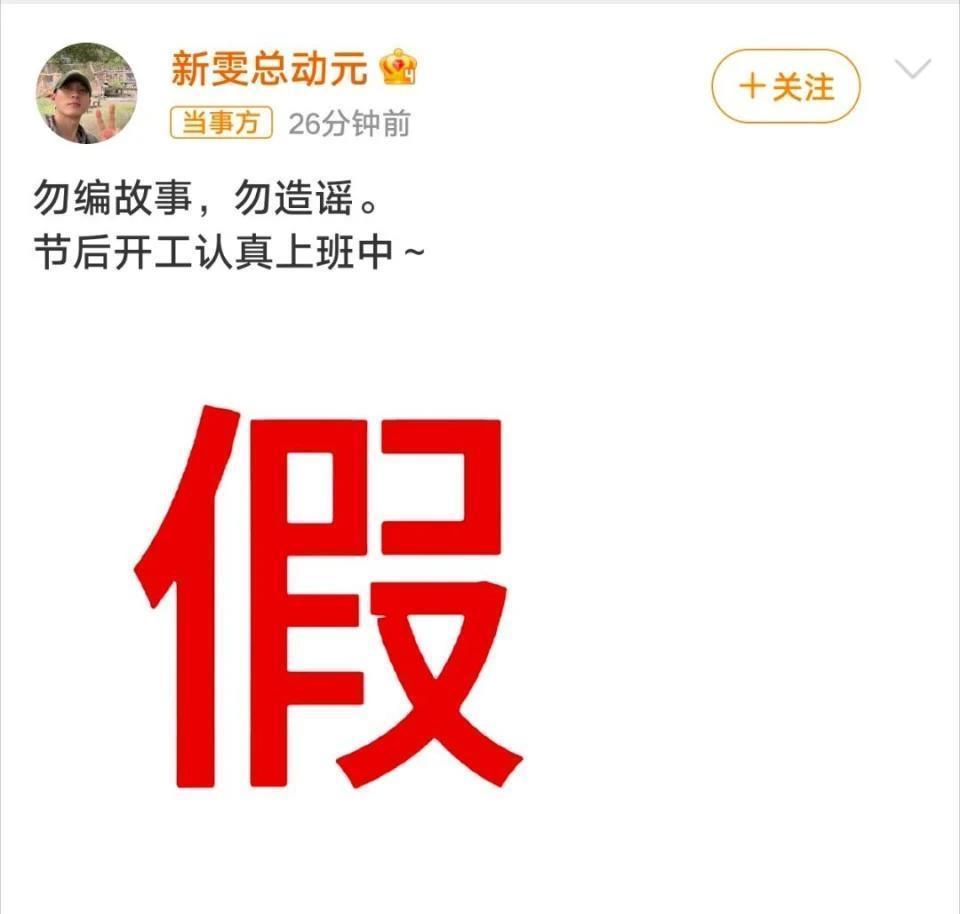This screenshot has height=914, width=960.
Task: Open 新雯总动元's profile avatar
Action: point(88,93)
